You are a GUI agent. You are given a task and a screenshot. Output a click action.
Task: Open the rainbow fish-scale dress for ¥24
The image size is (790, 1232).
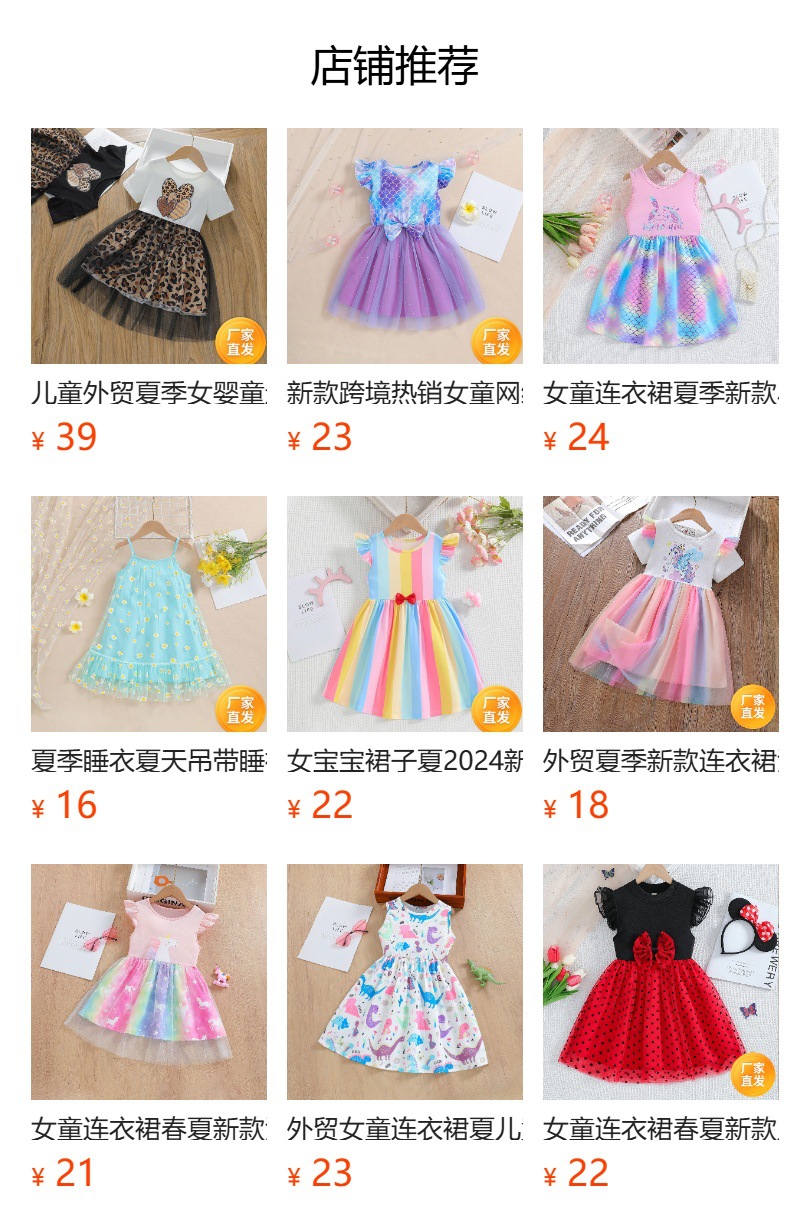(x=660, y=246)
